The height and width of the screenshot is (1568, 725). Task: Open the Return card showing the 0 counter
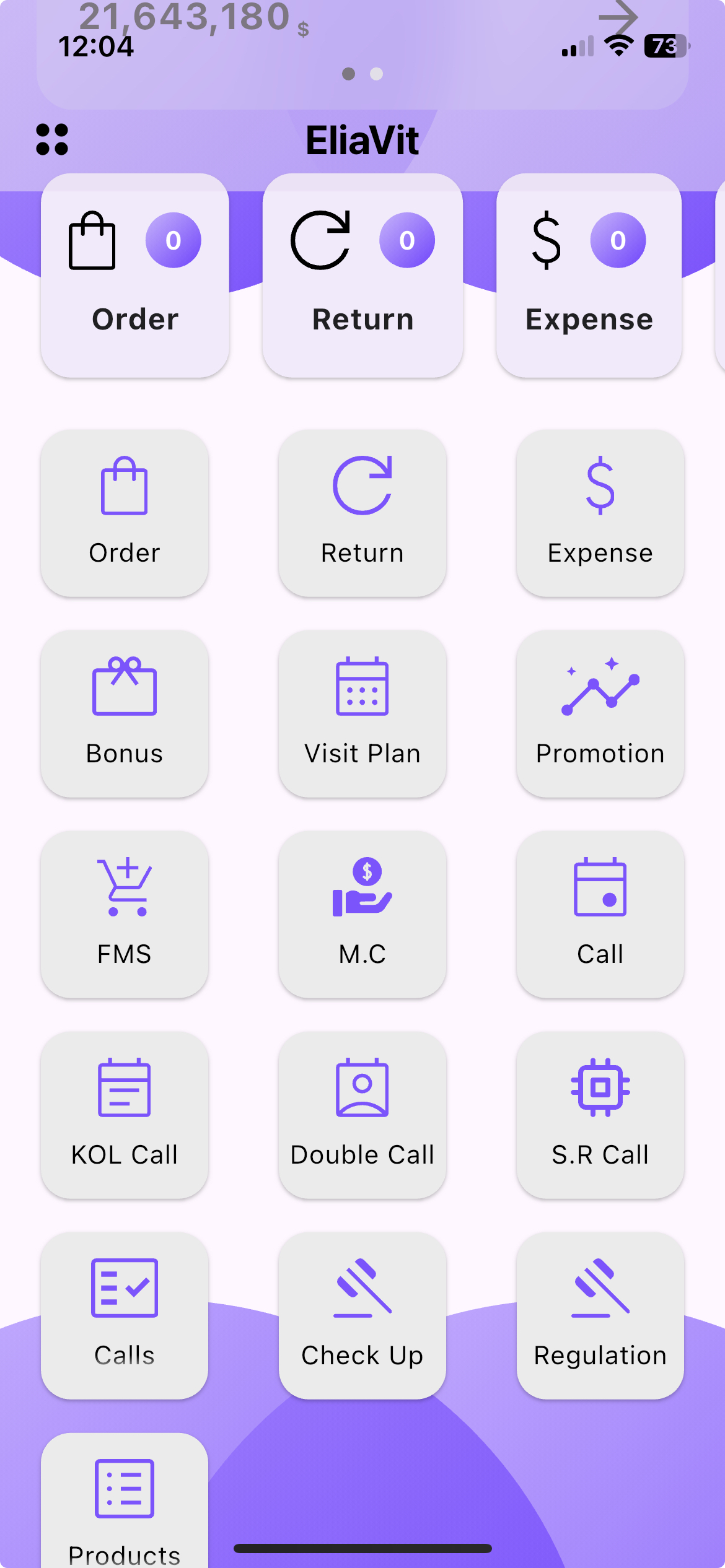pyautogui.click(x=362, y=276)
